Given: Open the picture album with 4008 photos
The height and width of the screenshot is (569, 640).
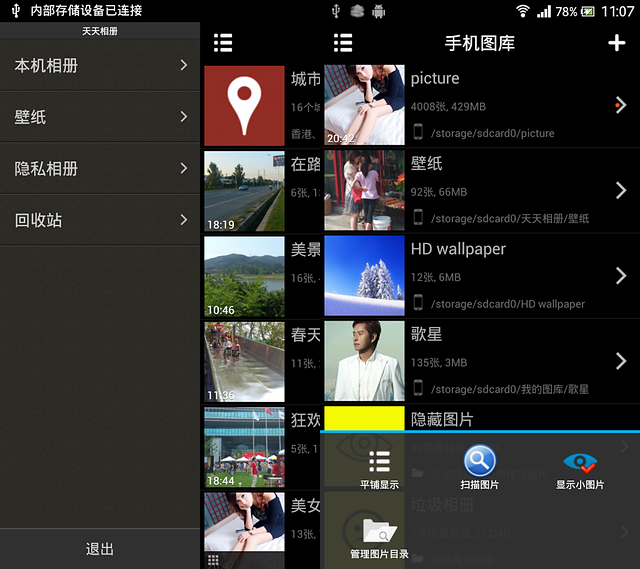Looking at the screenshot, I should point(480,104).
